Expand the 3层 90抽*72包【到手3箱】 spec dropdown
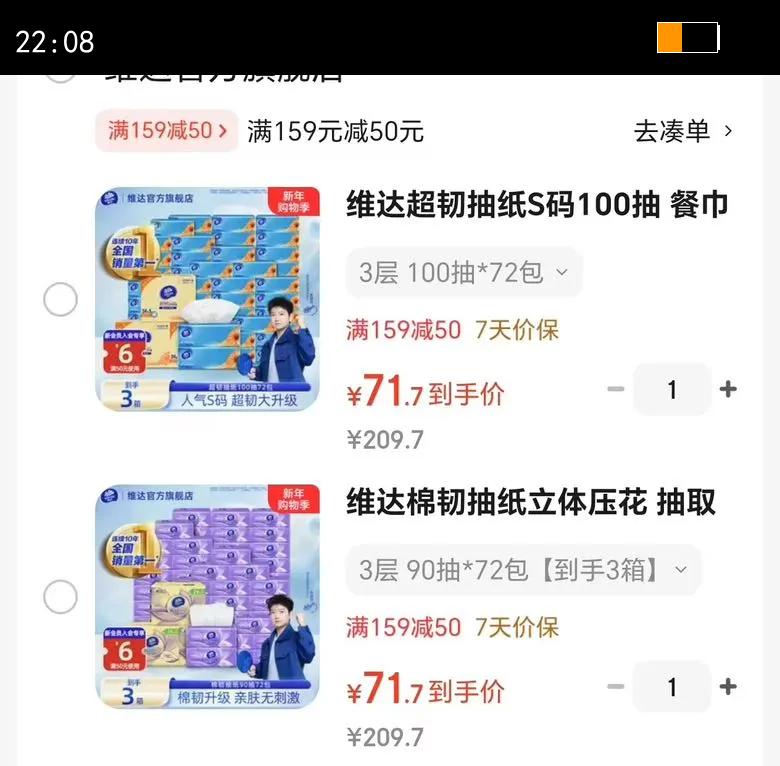This screenshot has width=780, height=766. click(524, 570)
